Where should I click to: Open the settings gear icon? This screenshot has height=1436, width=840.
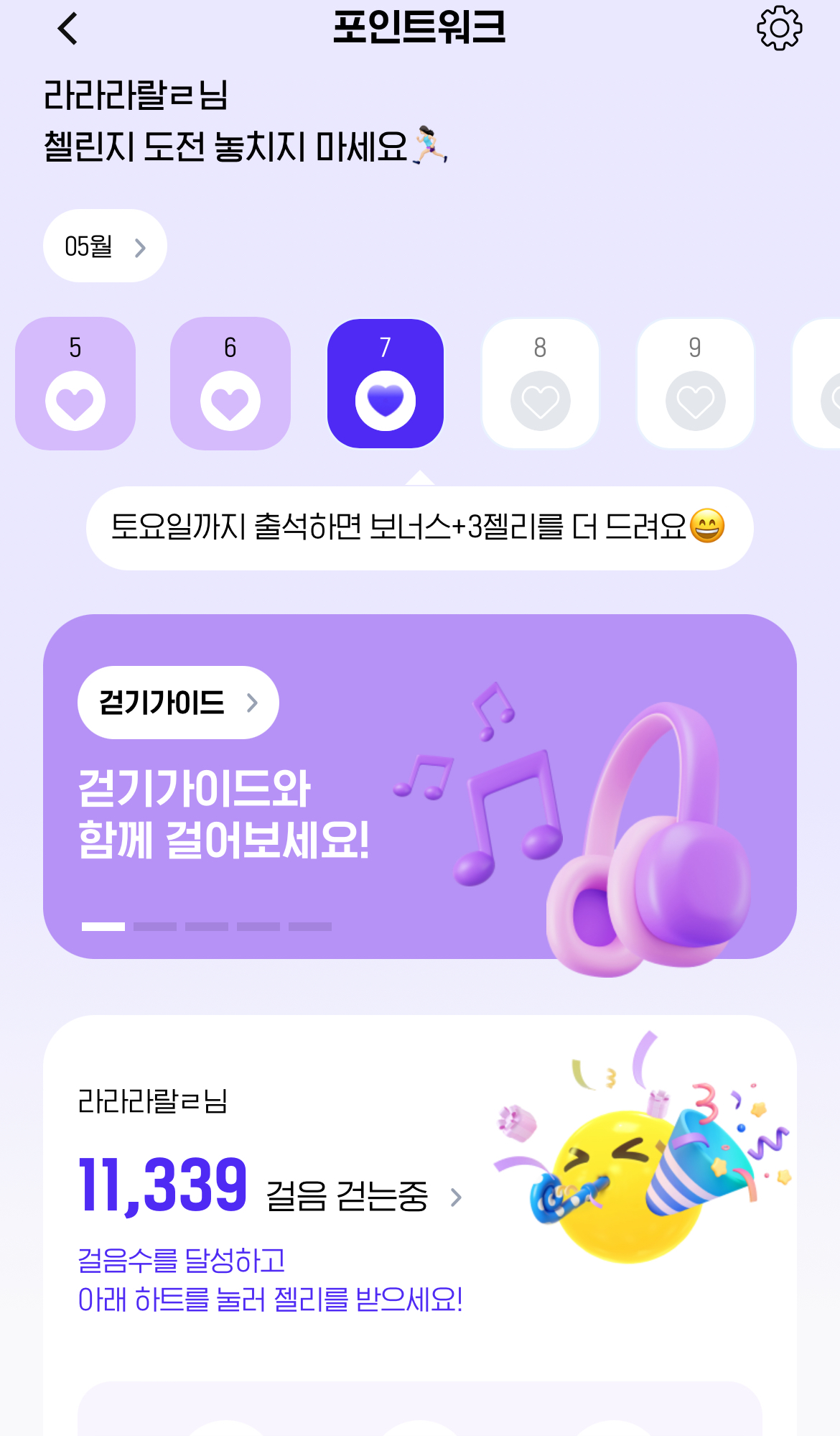click(779, 29)
